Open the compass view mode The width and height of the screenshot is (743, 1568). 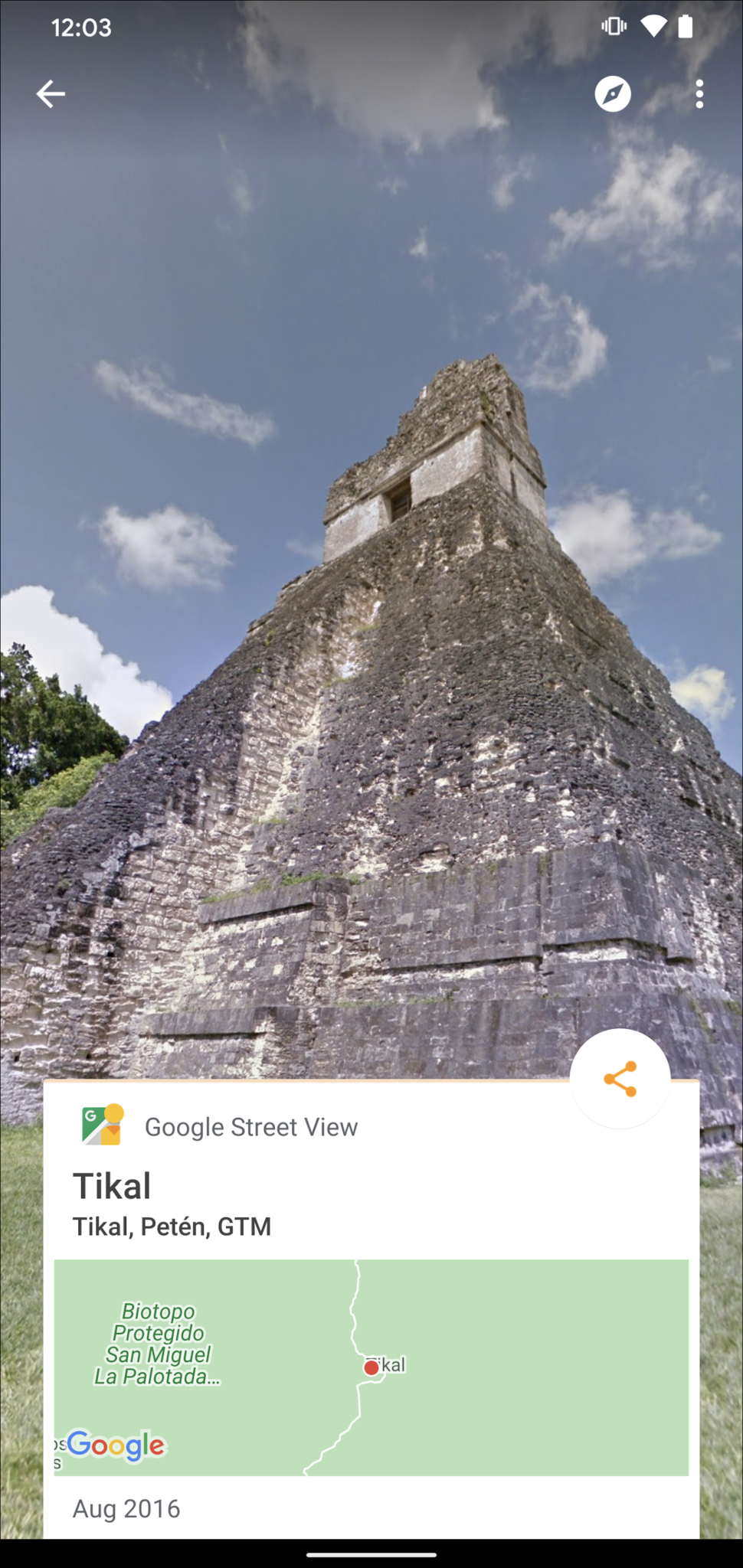point(613,93)
